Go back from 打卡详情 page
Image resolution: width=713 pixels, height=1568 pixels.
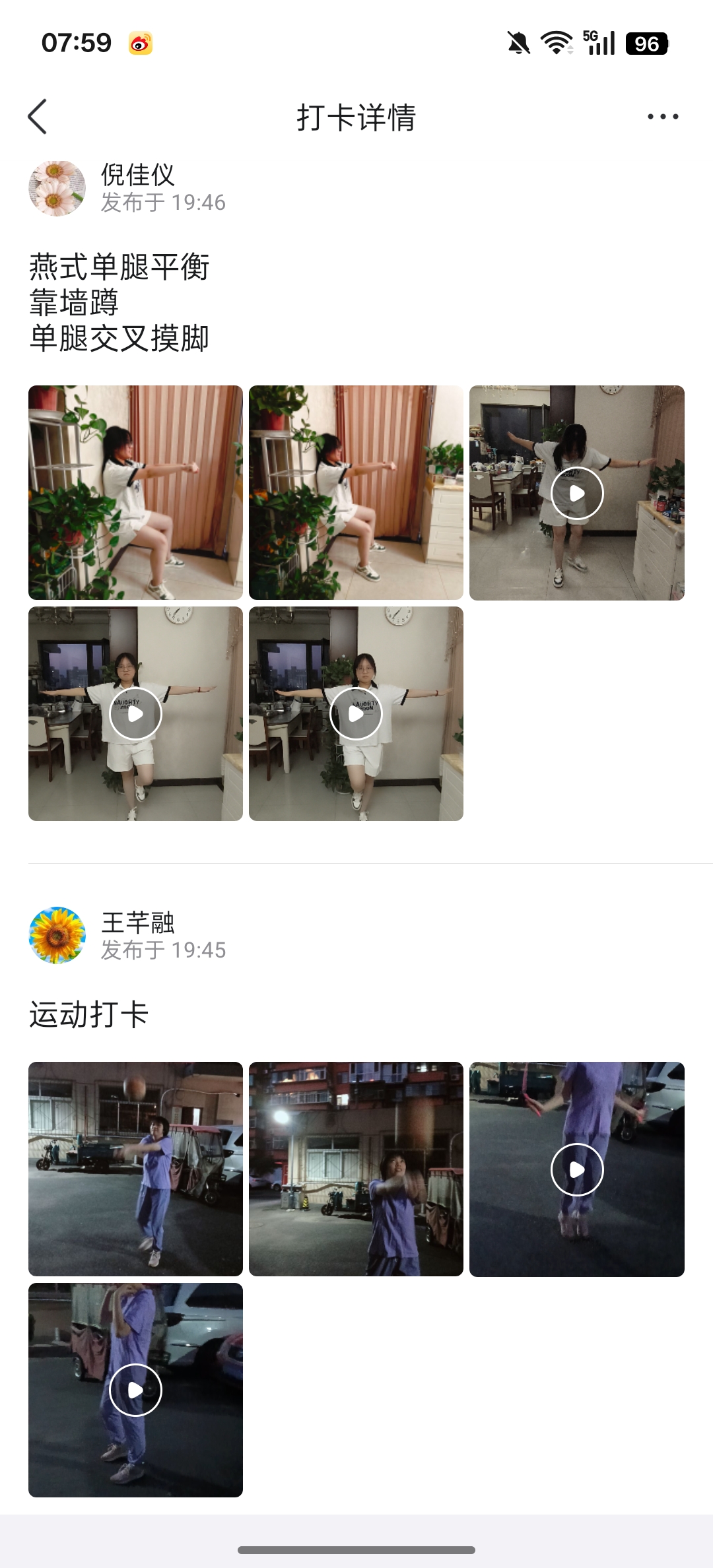(38, 117)
